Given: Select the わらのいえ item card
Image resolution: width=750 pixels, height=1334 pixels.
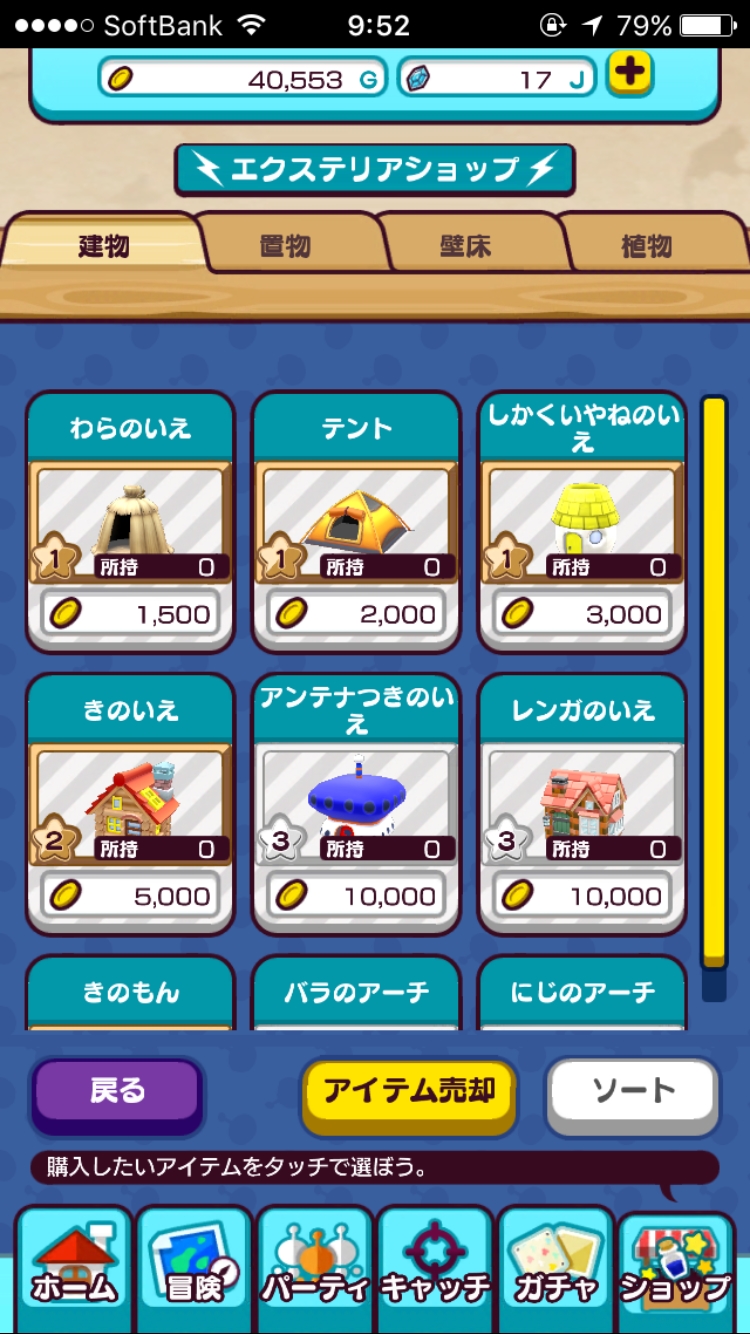Looking at the screenshot, I should point(130,521).
